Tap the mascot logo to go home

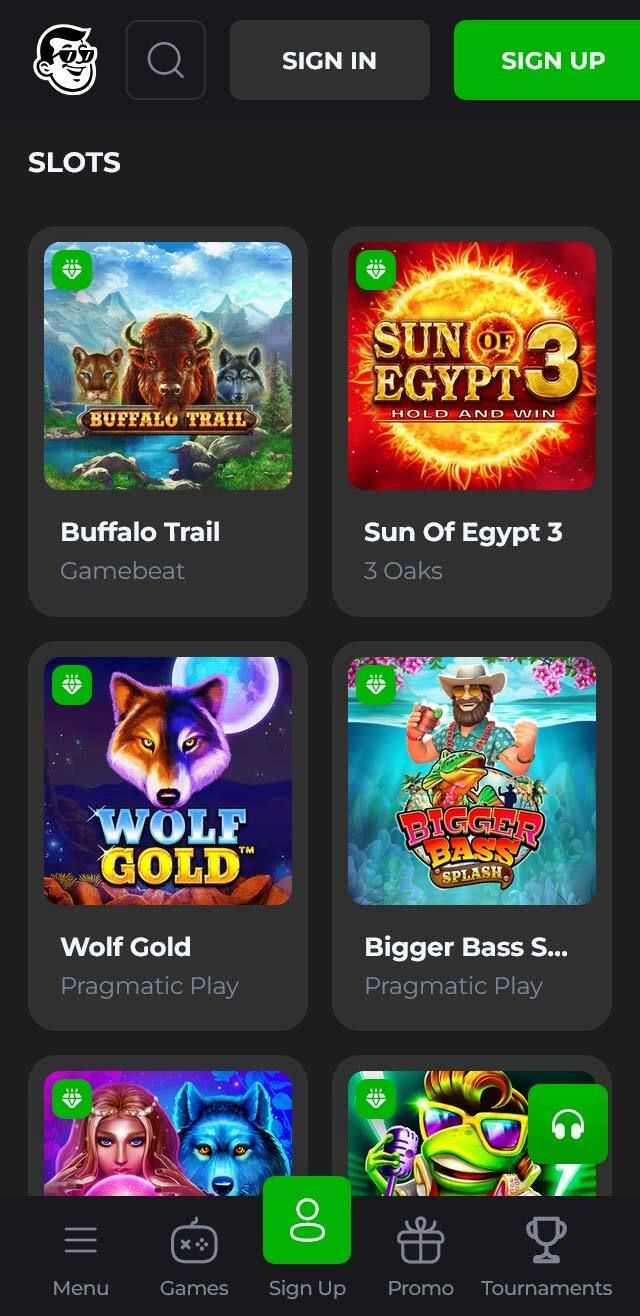tap(64, 58)
